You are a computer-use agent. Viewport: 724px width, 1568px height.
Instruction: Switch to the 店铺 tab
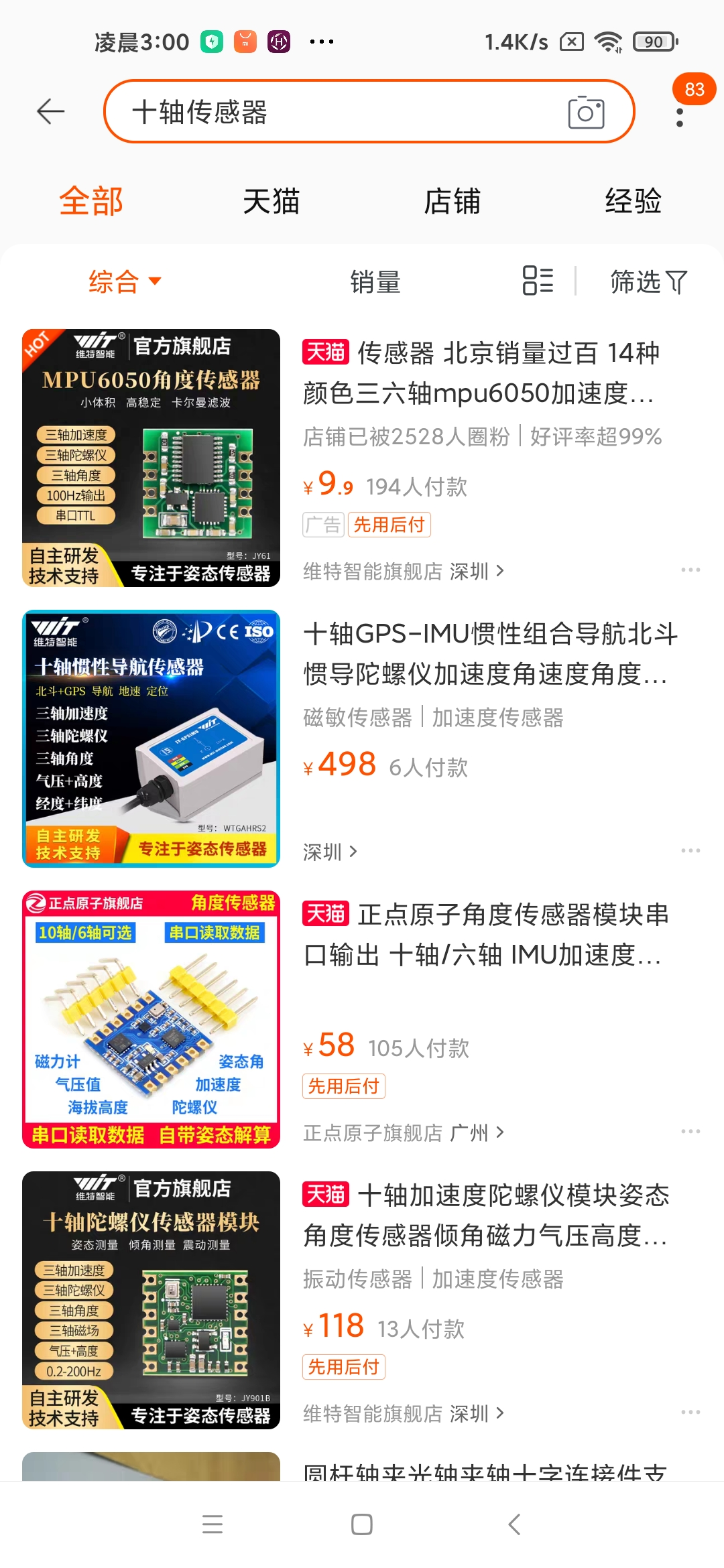[452, 202]
